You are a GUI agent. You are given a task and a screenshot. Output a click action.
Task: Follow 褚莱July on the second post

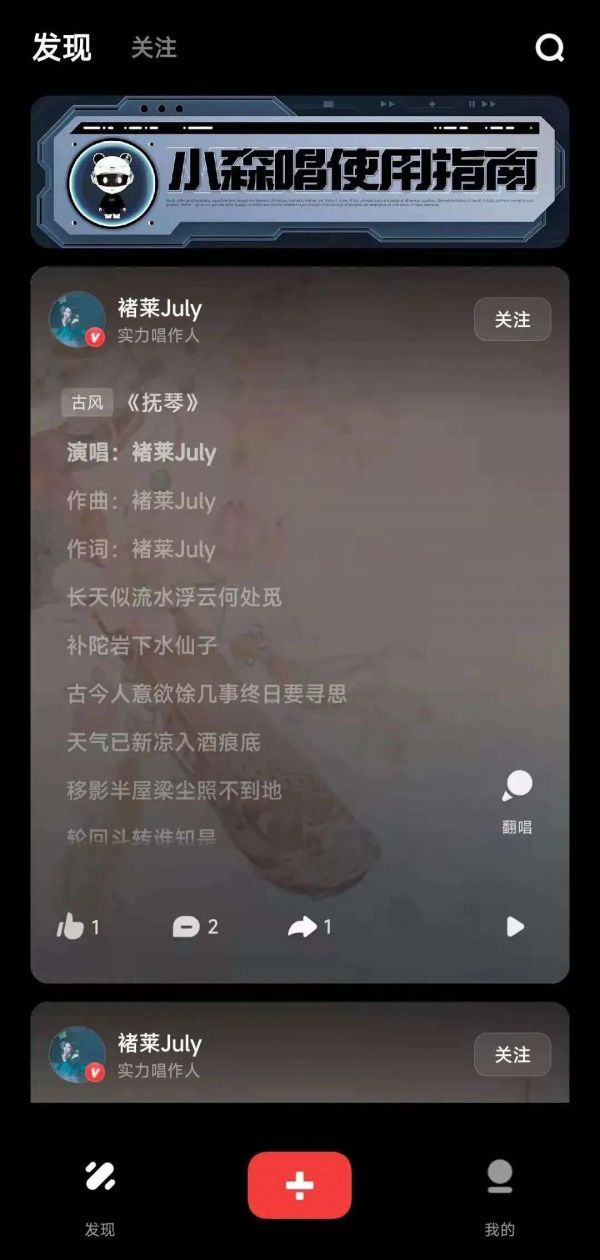(x=512, y=1054)
